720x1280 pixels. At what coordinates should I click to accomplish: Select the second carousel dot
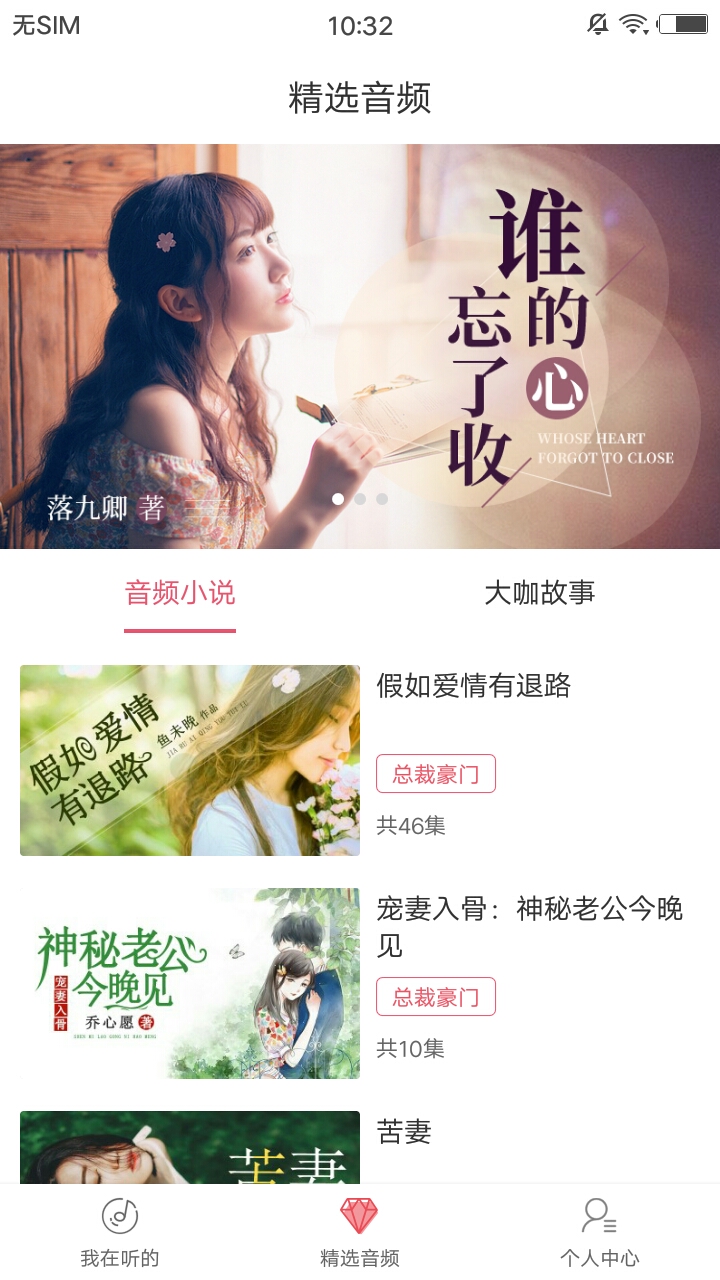click(361, 497)
